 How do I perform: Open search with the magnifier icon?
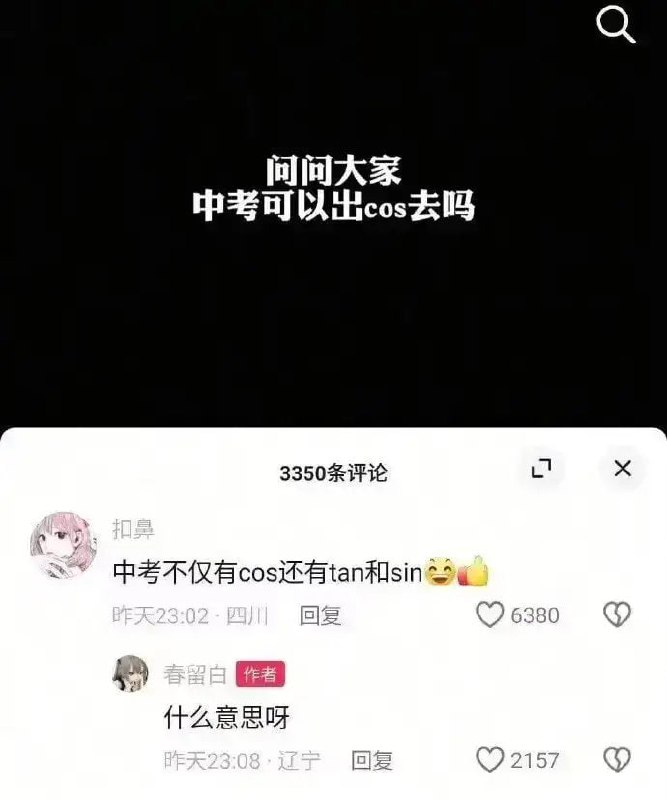615,25
